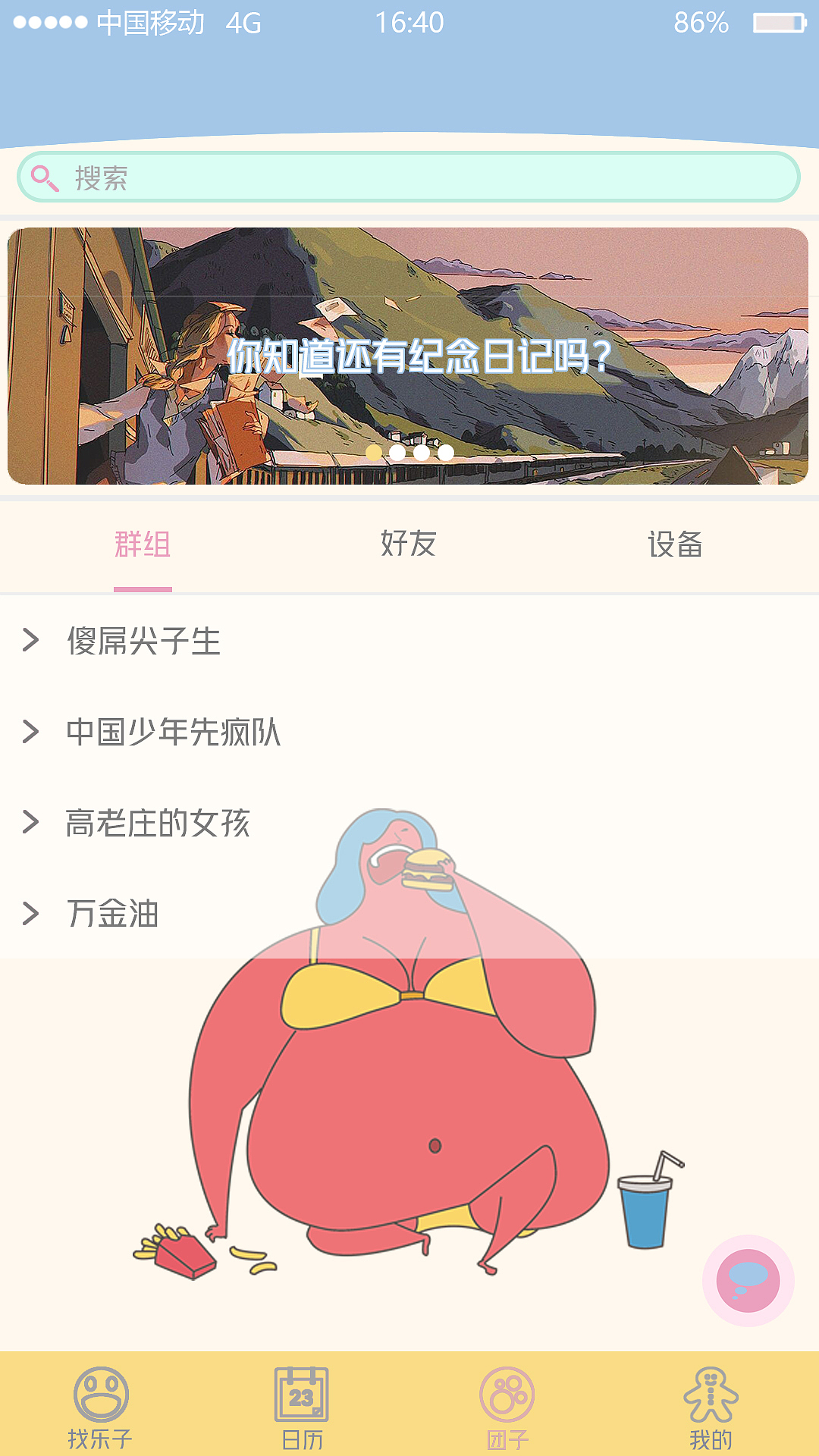Click the magnifying glass search icon
Viewport: 819px width, 1456px height.
click(x=45, y=177)
